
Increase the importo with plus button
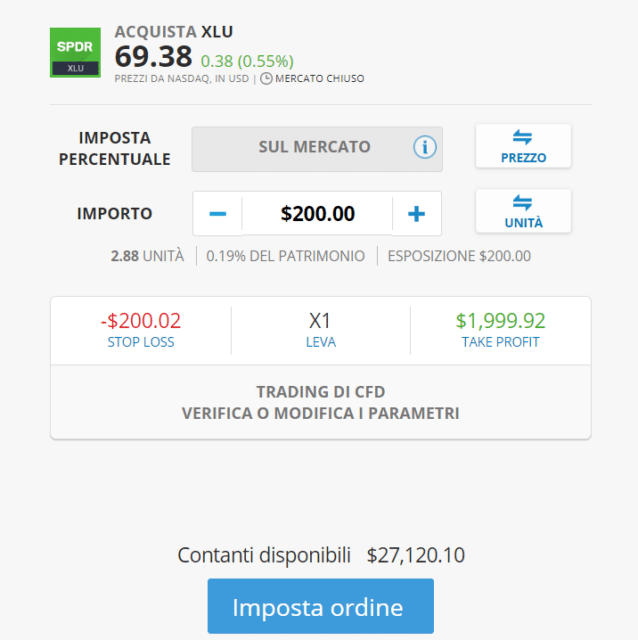point(417,213)
